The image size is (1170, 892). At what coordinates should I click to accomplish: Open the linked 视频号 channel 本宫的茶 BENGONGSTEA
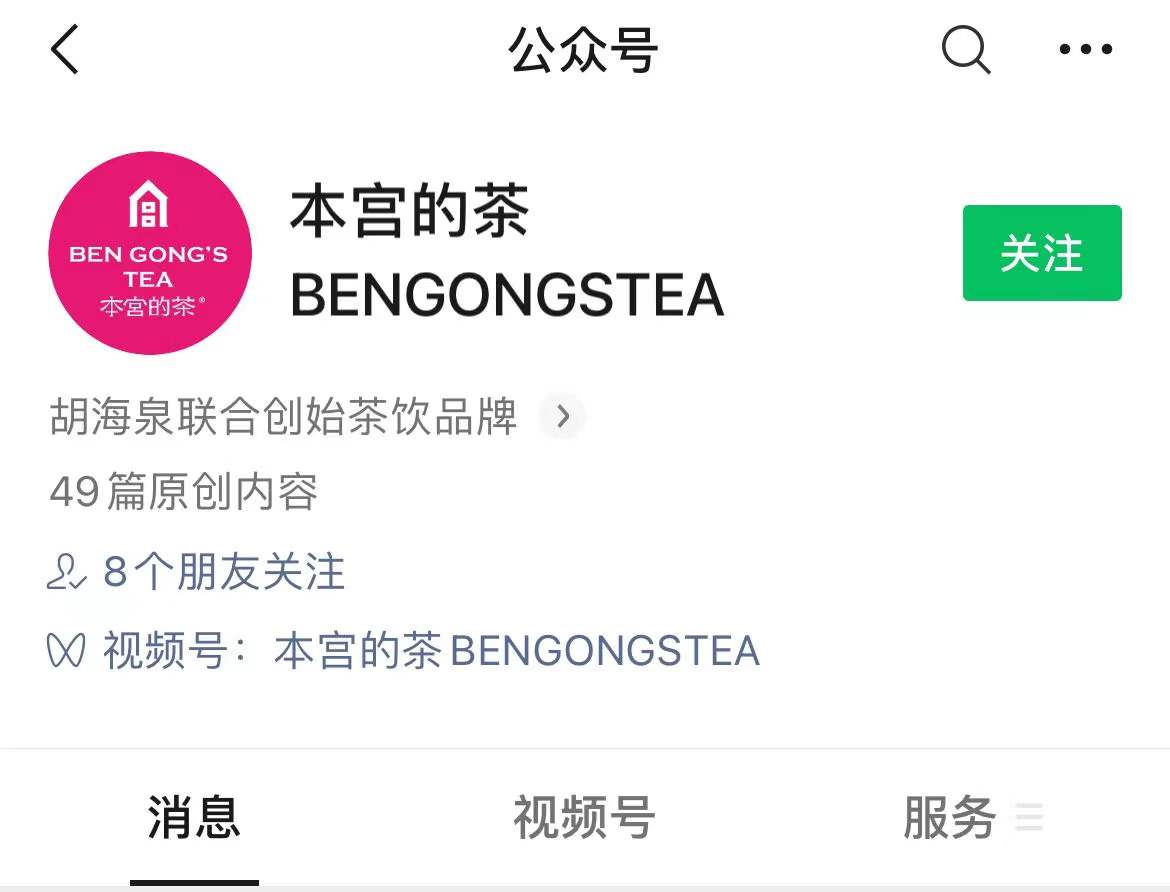point(516,651)
